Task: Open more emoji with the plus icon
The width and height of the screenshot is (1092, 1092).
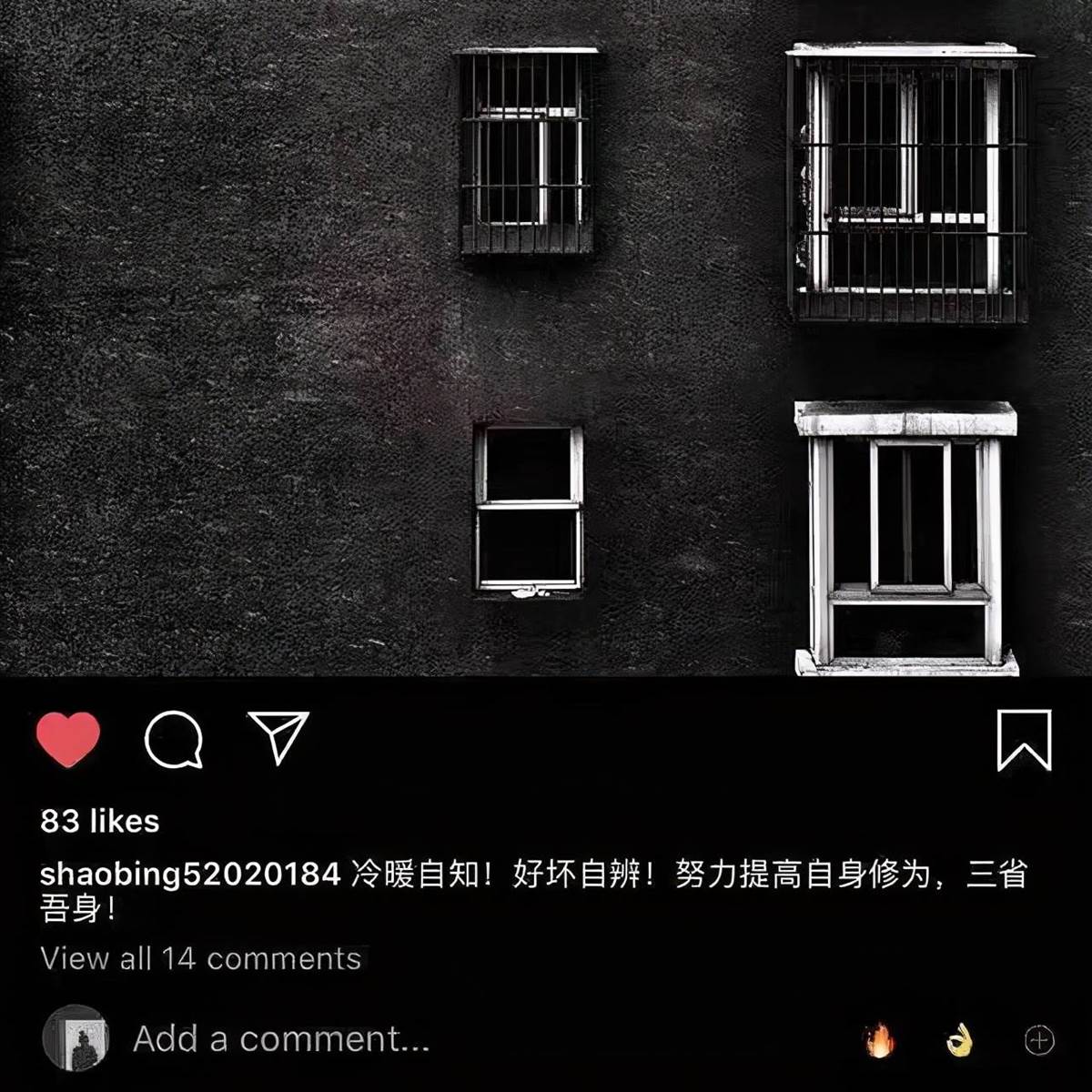Action: point(1039,1039)
